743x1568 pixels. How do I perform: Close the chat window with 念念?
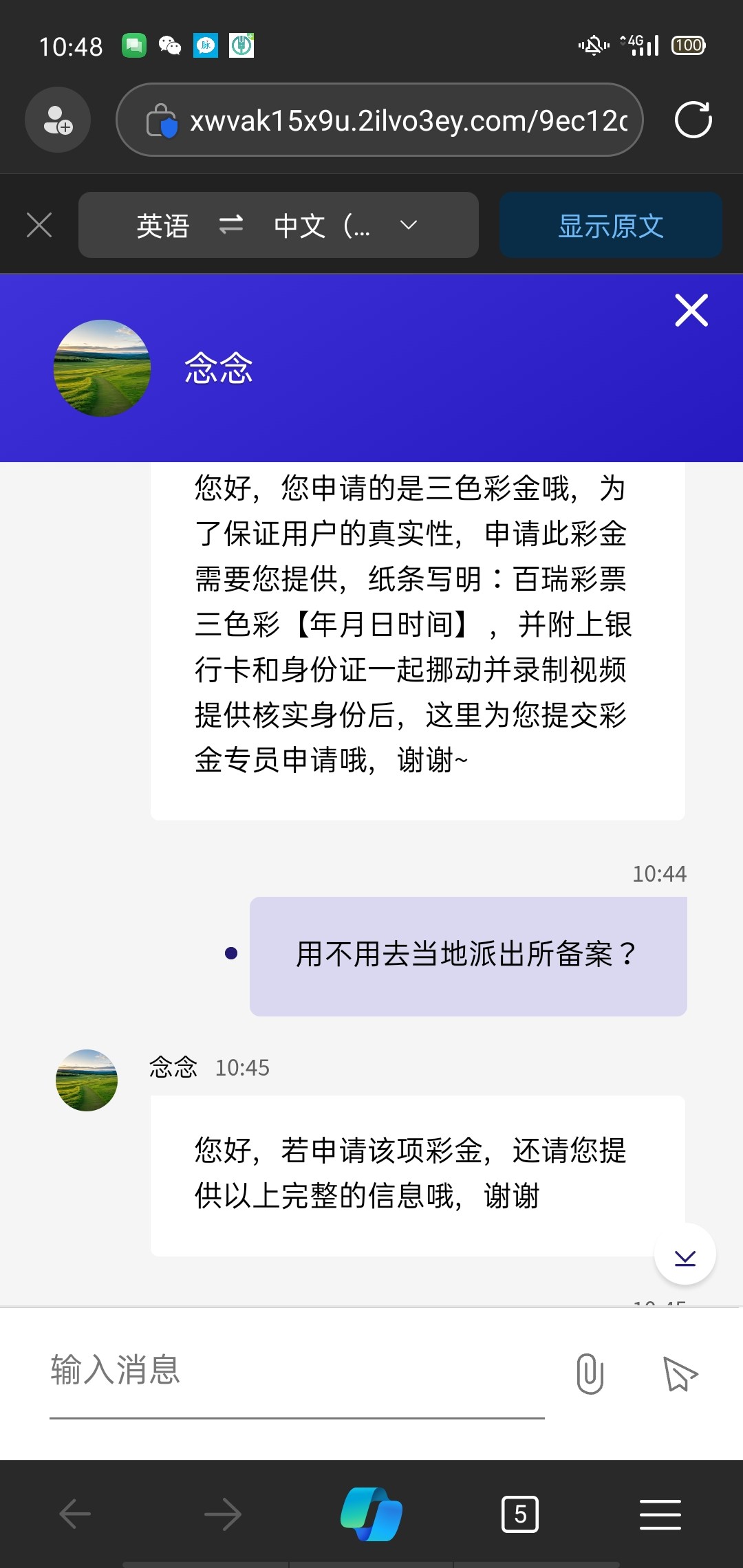pos(691,310)
